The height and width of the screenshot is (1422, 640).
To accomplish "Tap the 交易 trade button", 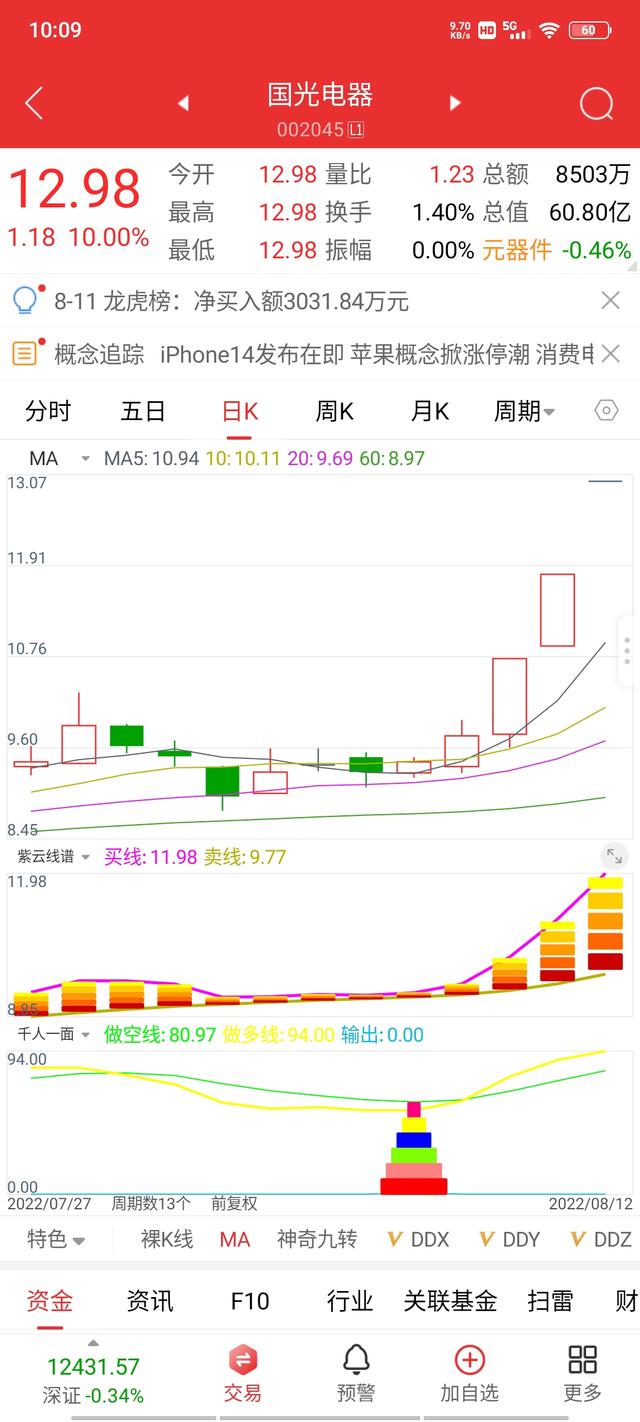I will tap(242, 1372).
